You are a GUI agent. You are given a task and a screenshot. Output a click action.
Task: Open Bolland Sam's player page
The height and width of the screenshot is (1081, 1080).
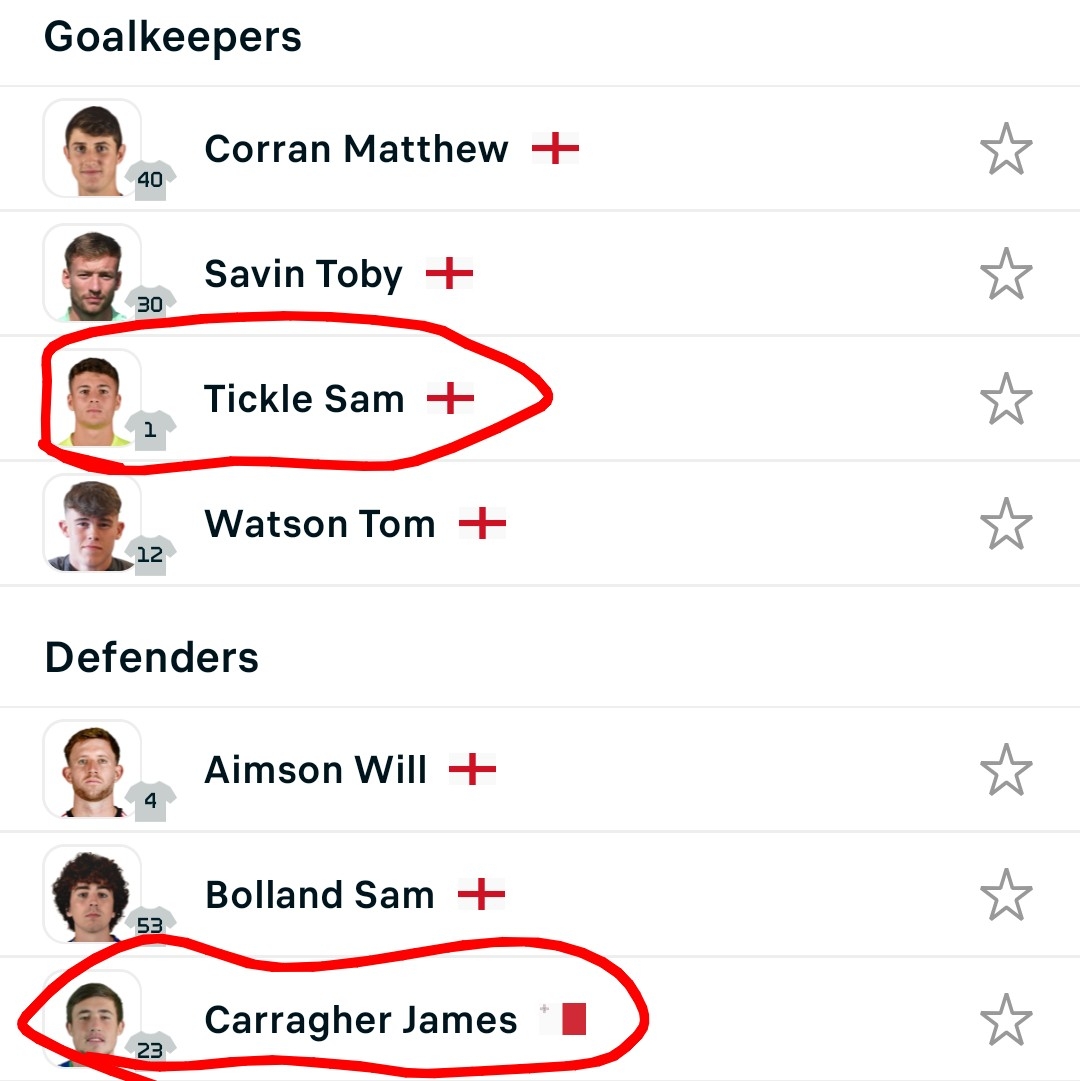click(319, 895)
